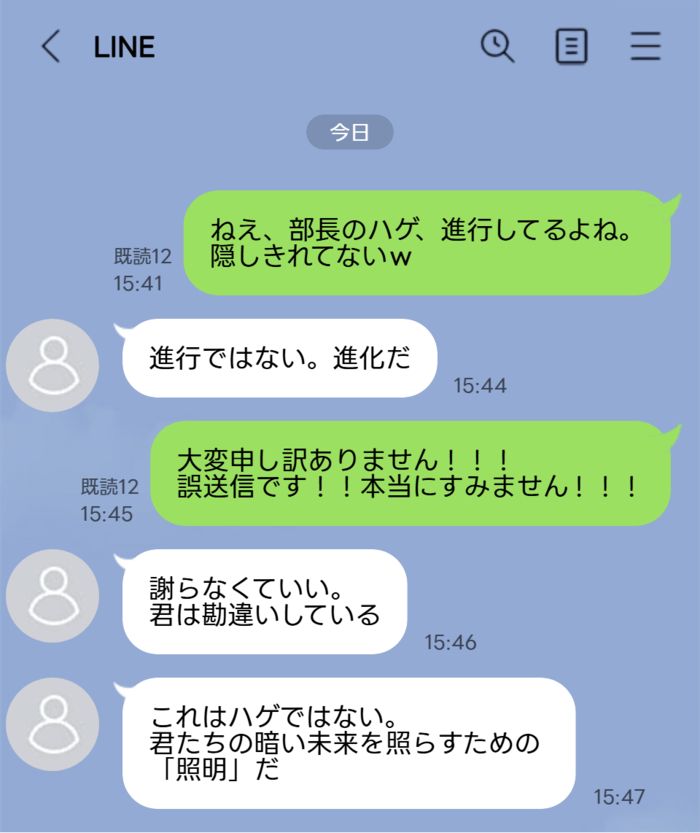700x833 pixels.
Task: Go back from the LINE chat
Action: (x=50, y=47)
